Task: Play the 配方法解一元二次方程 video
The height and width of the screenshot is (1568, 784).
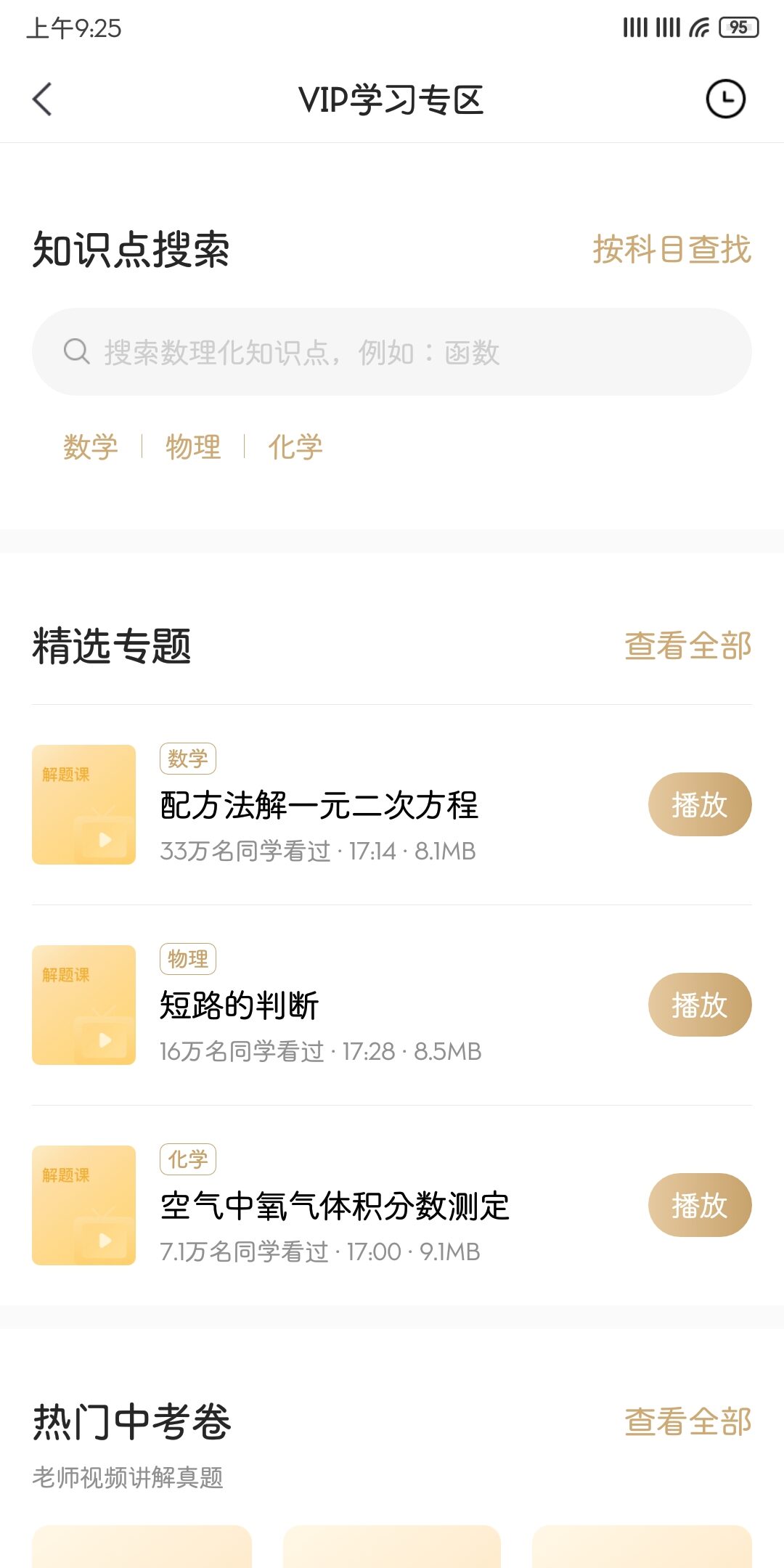Action: tap(699, 804)
